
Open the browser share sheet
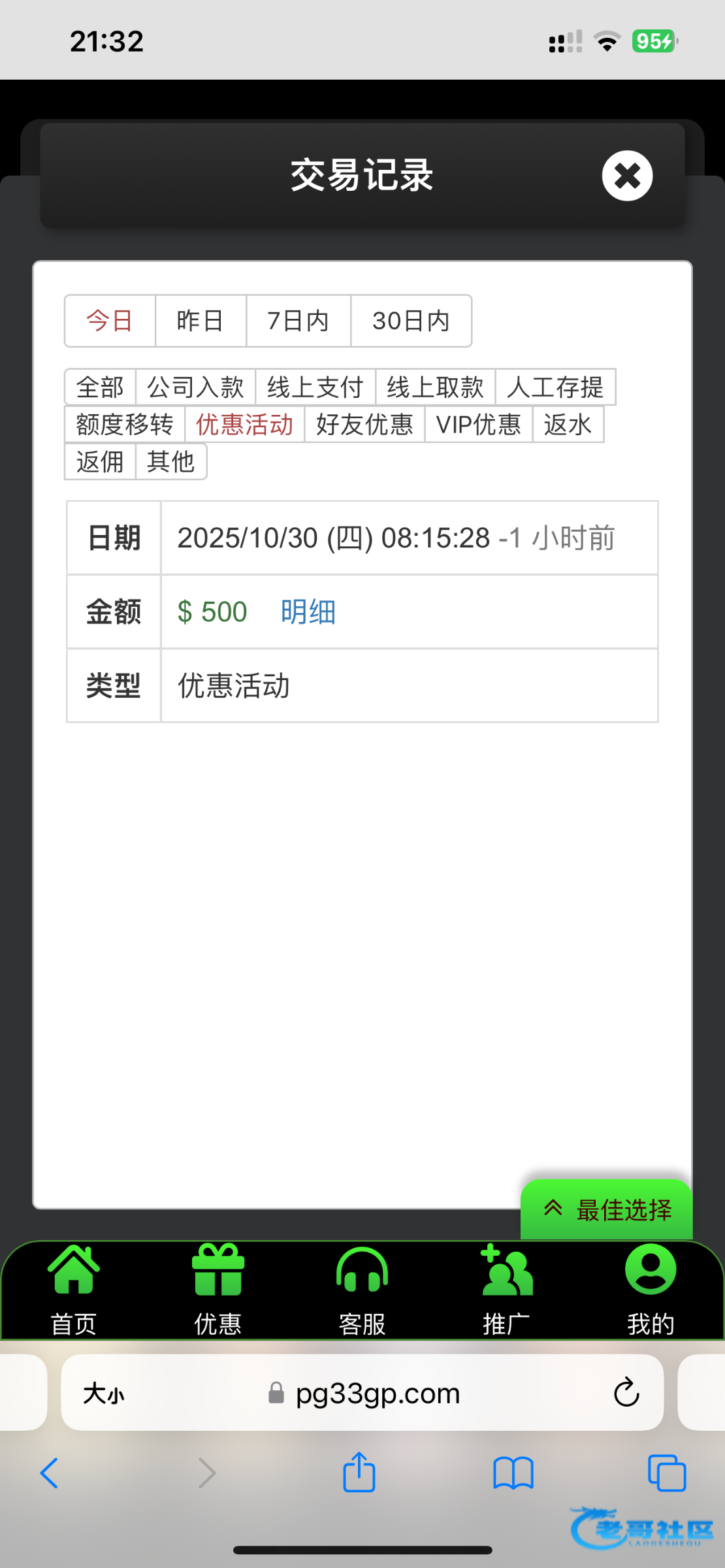click(359, 1473)
